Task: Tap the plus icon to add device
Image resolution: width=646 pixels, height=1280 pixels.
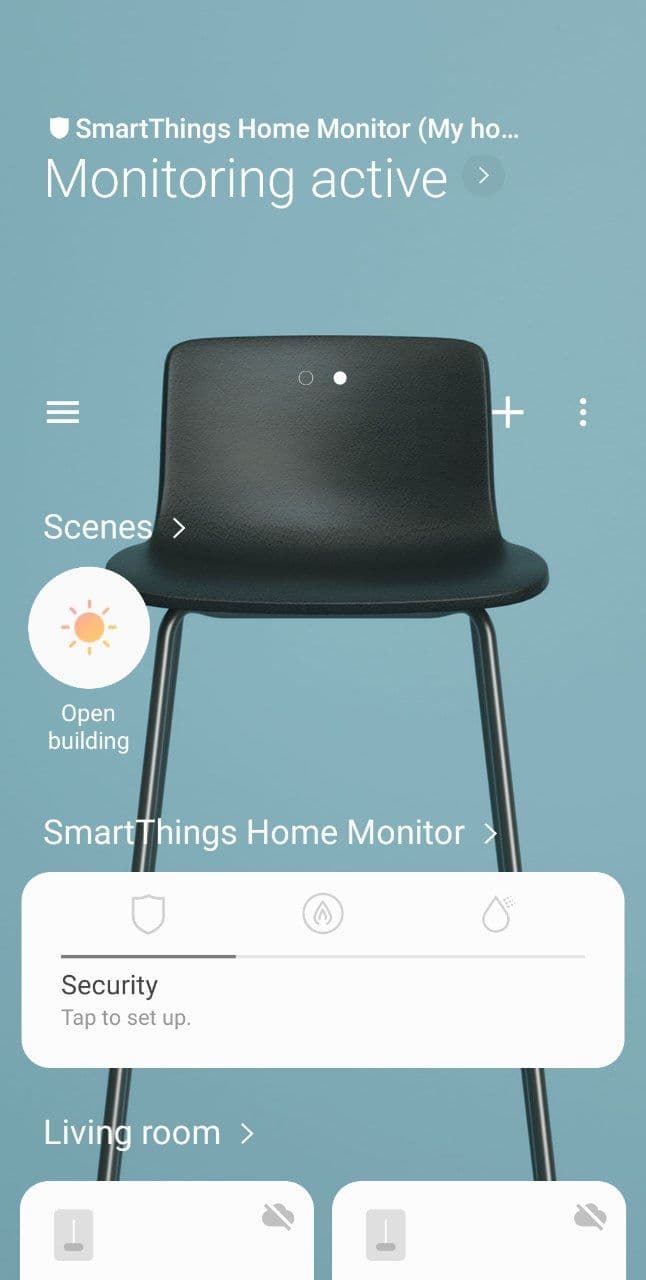Action: click(507, 412)
